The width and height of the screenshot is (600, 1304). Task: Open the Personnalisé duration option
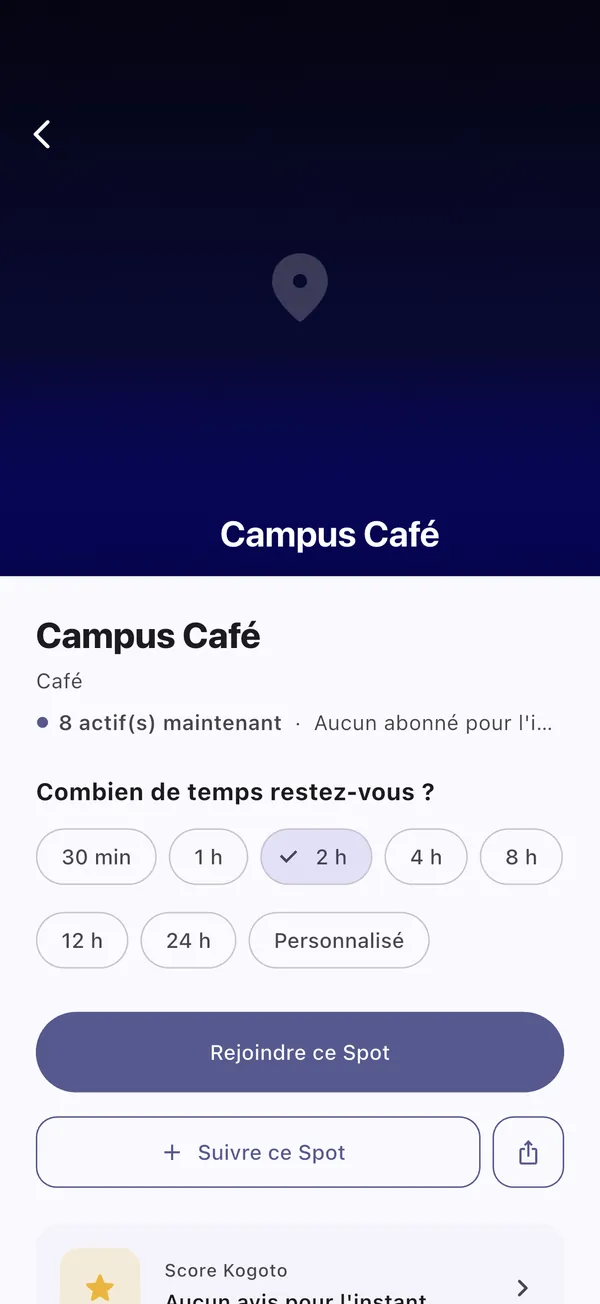pyautogui.click(x=339, y=940)
